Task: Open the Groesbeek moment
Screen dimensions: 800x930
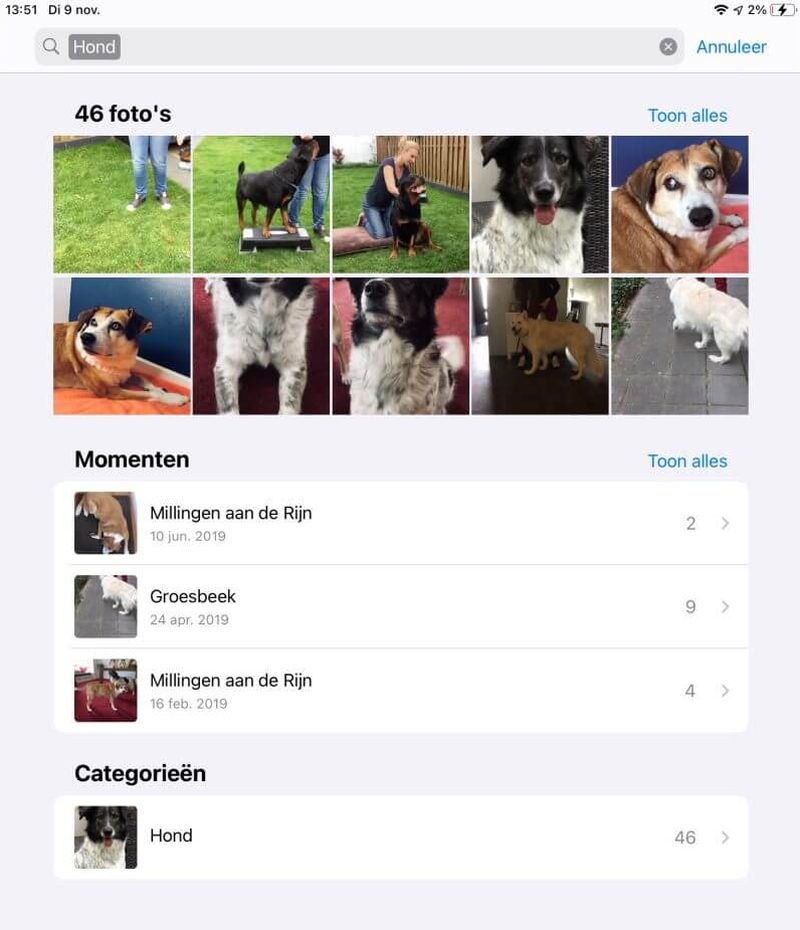Action: [400, 607]
